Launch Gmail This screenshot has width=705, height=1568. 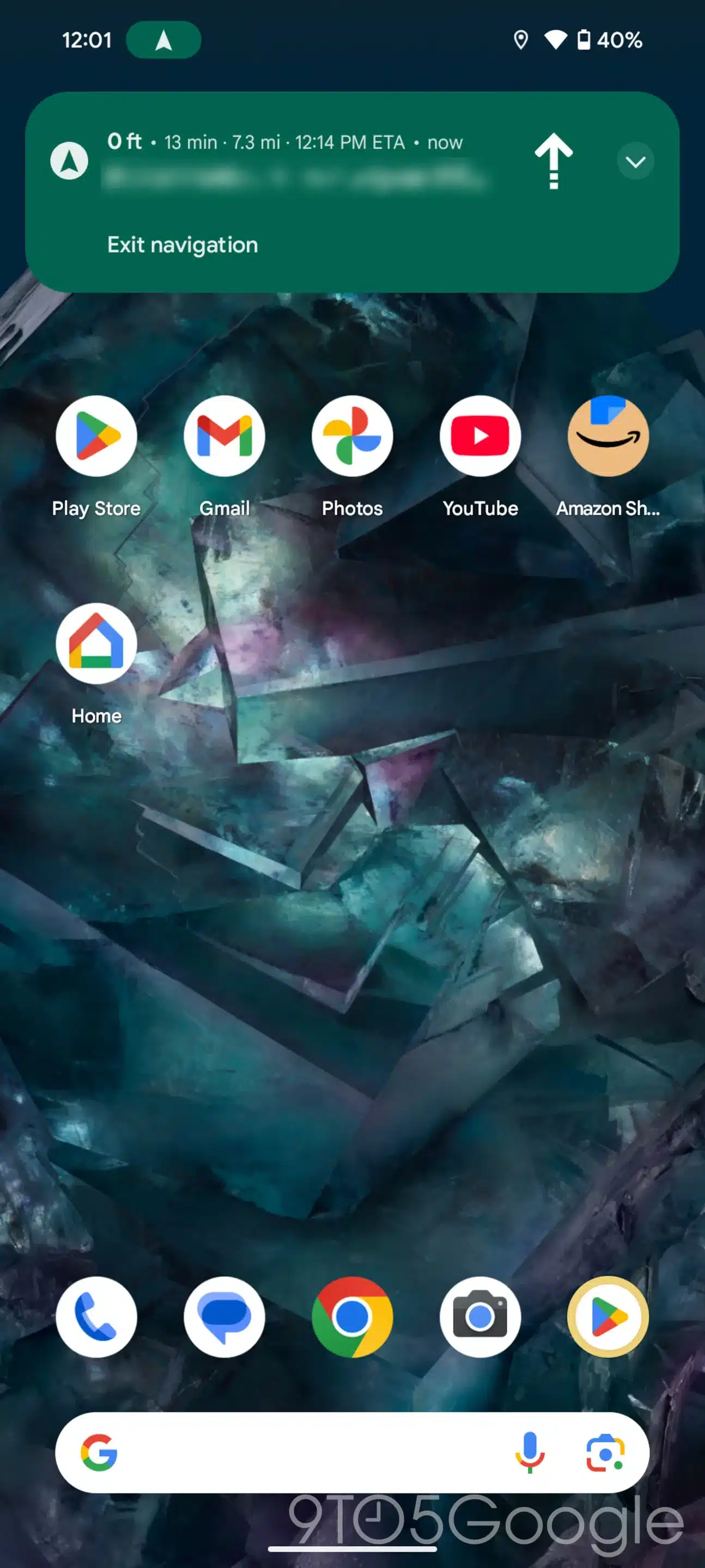(224, 436)
